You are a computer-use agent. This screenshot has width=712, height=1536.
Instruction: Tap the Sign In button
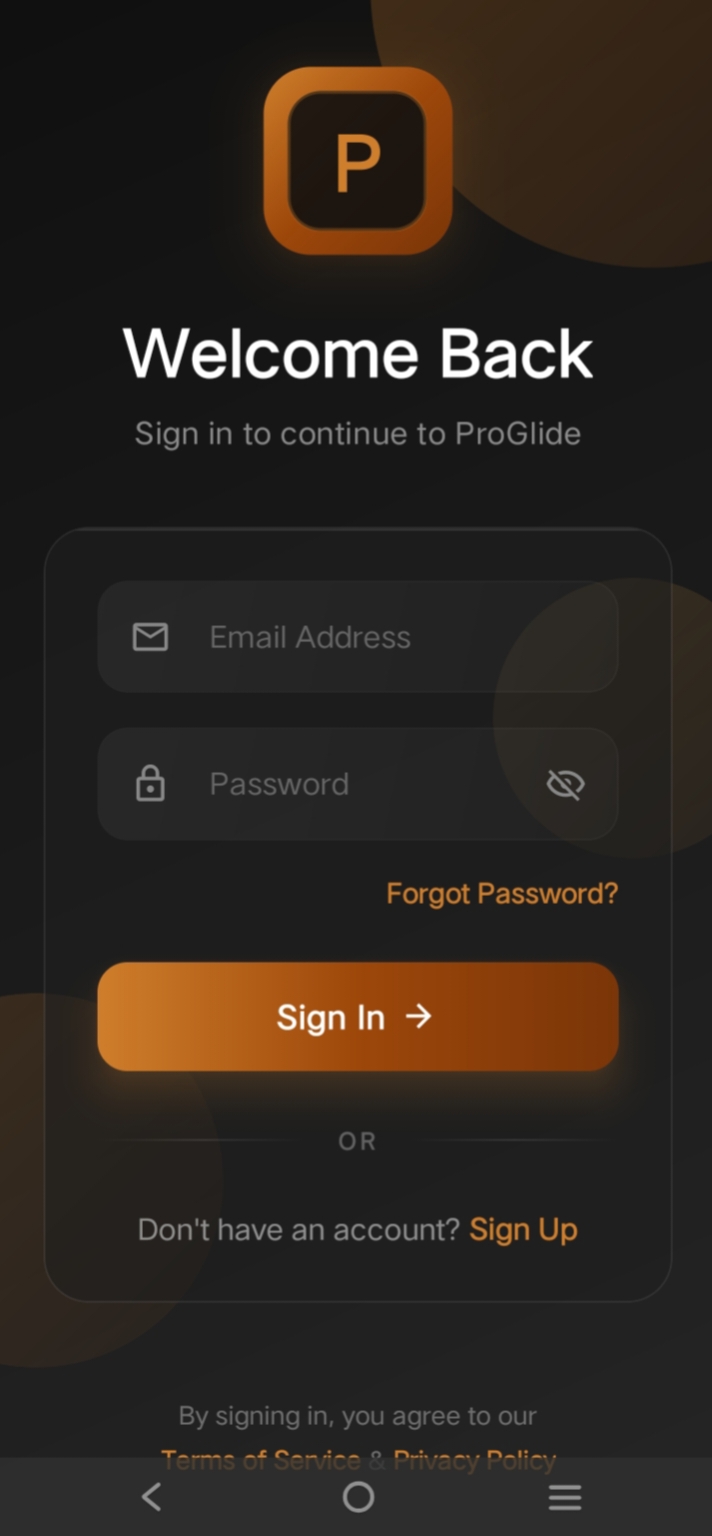pyautogui.click(x=357, y=1017)
